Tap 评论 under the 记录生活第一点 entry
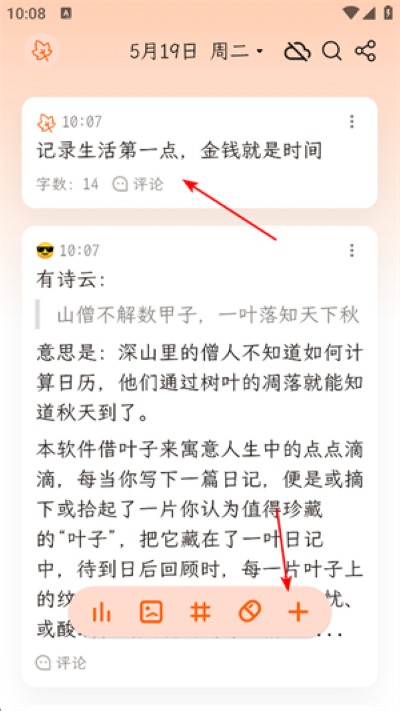Image resolution: width=400 pixels, height=711 pixels. pos(138,184)
